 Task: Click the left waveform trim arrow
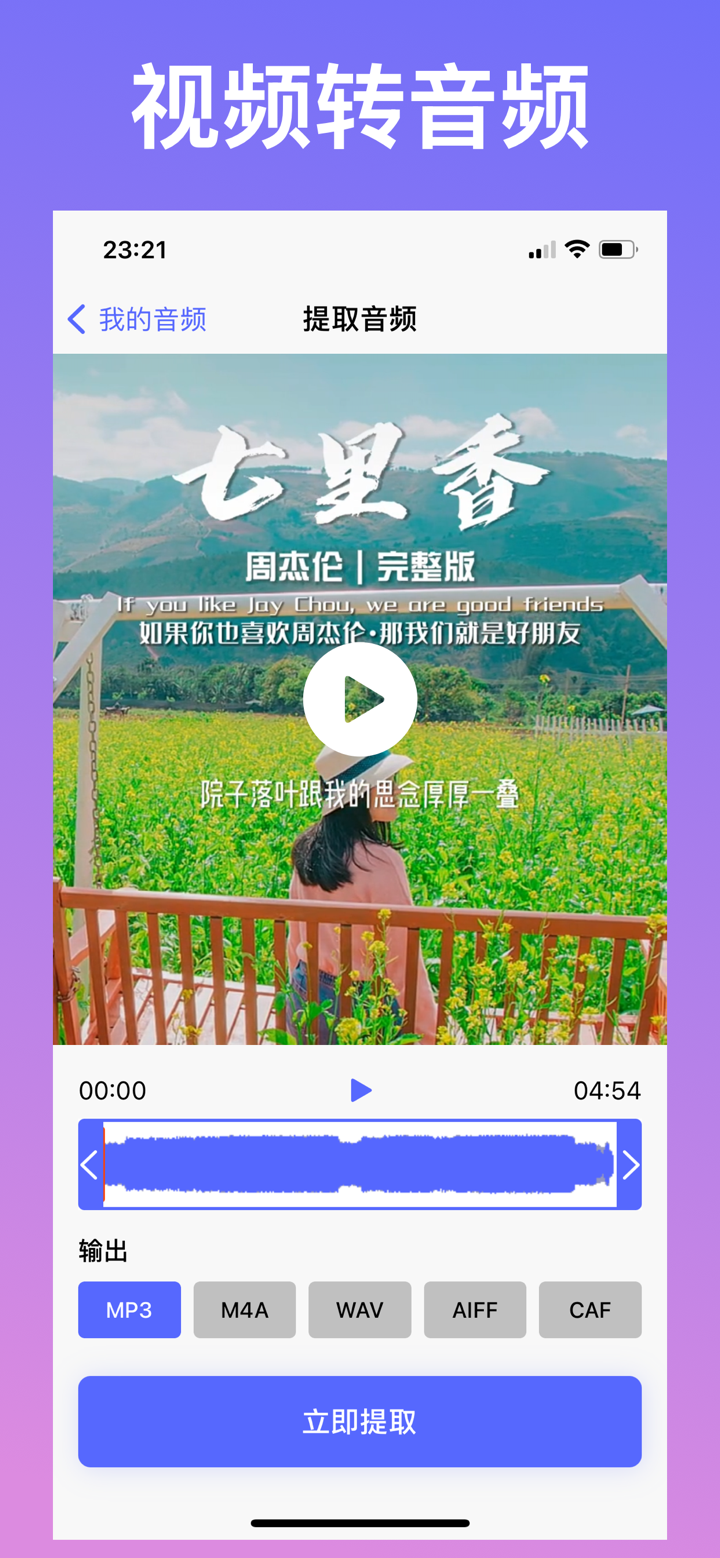point(89,1164)
